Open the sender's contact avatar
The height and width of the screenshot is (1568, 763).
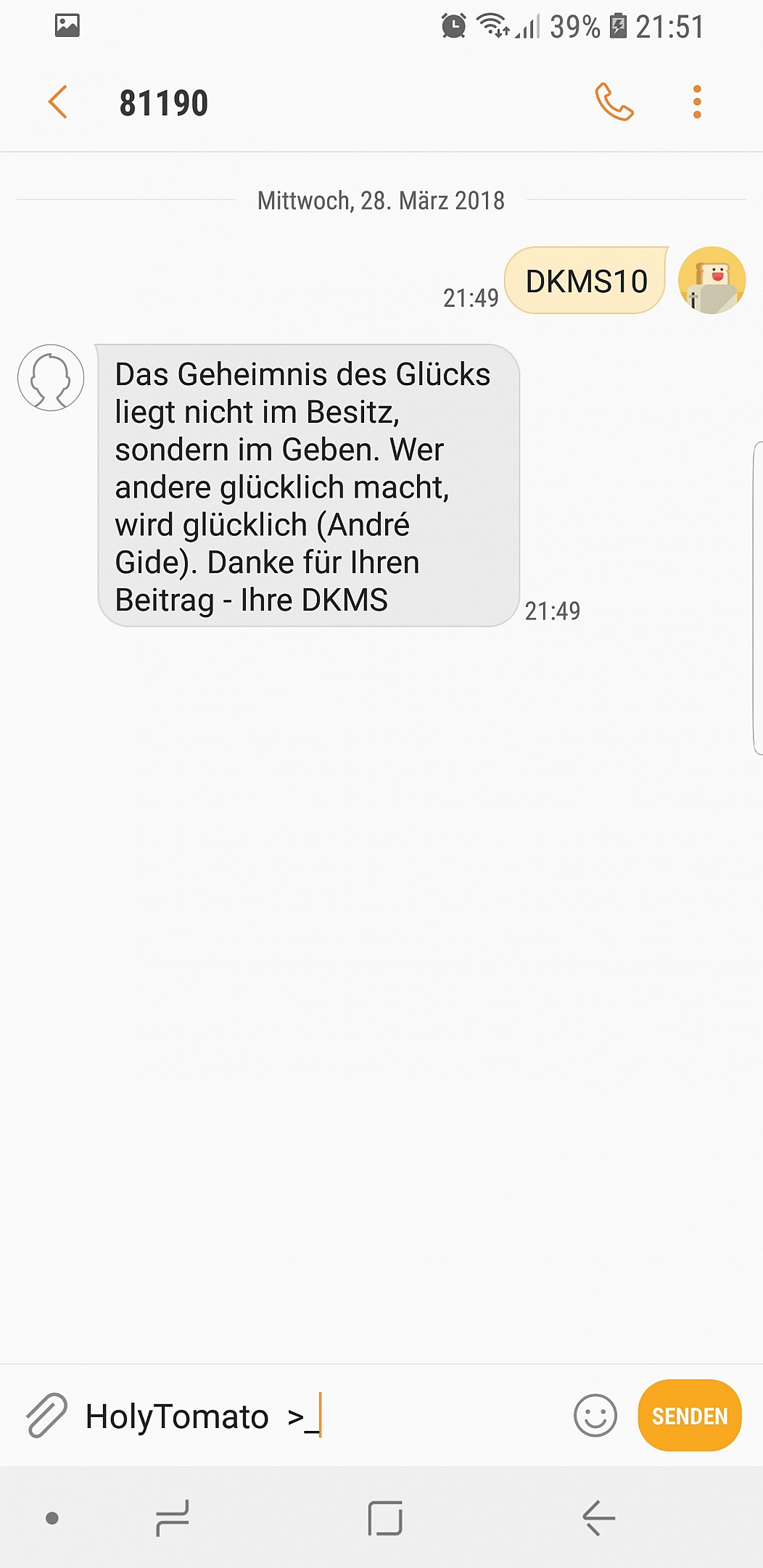(x=51, y=378)
